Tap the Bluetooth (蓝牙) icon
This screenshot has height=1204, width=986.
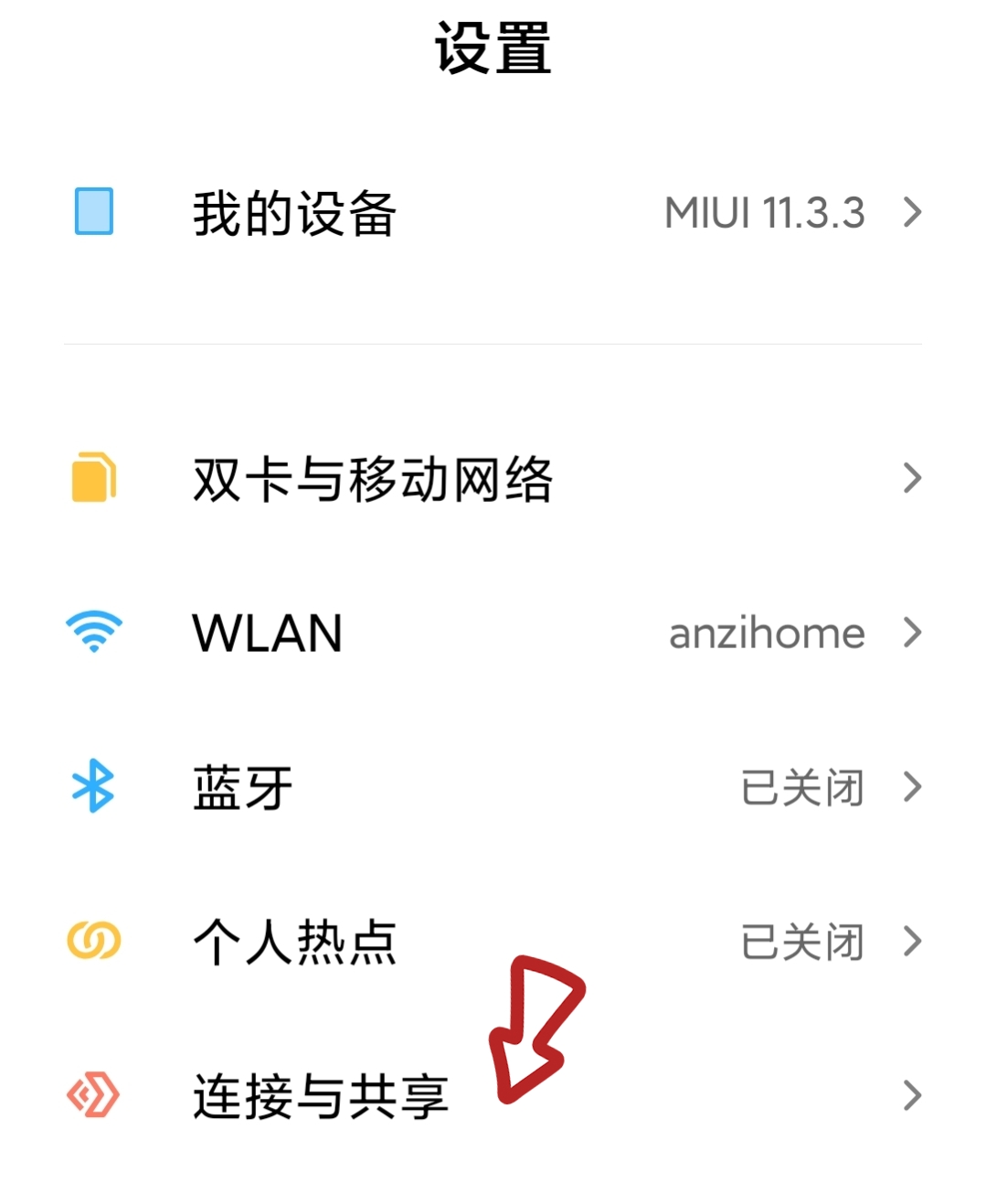click(91, 786)
